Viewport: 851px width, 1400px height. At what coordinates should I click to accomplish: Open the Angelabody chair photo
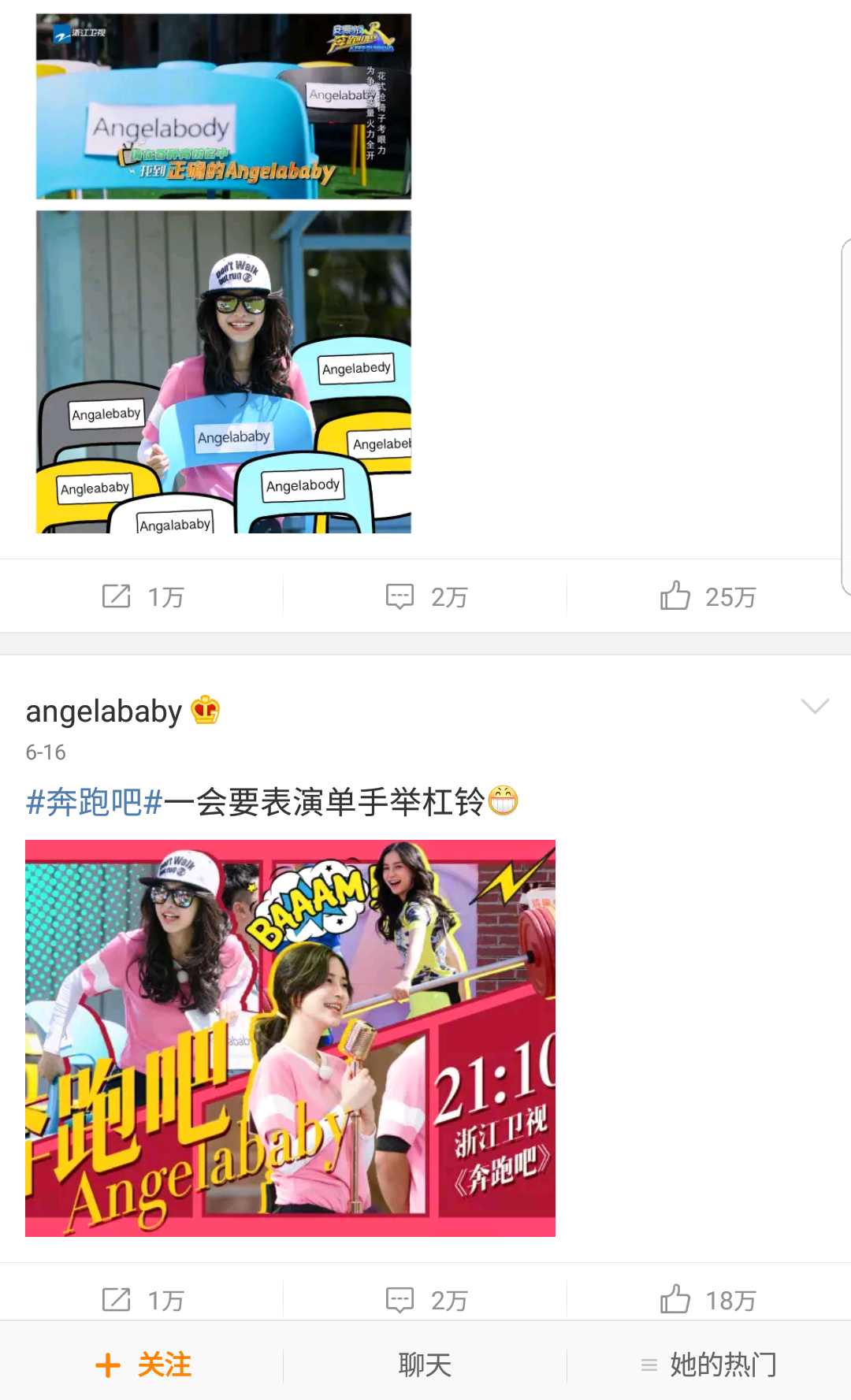(x=224, y=106)
